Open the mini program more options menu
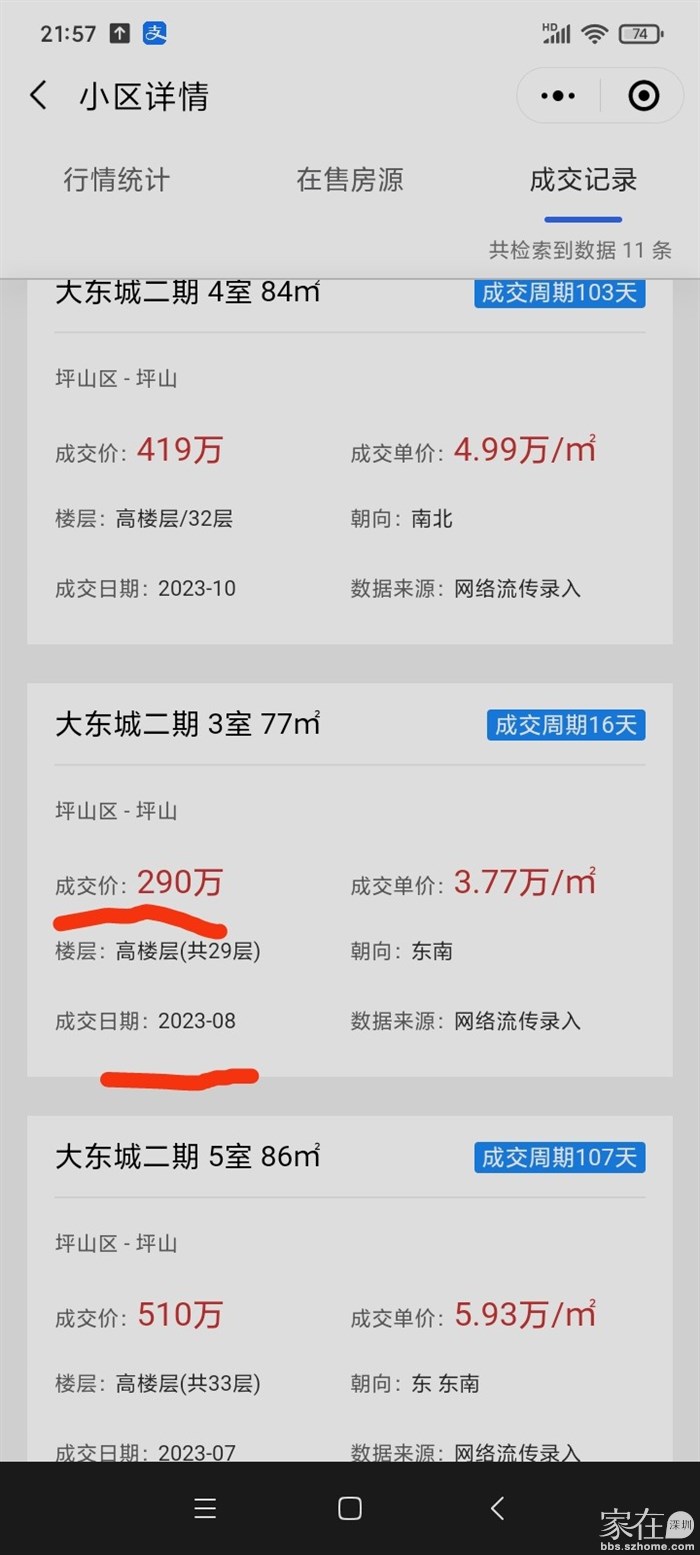Screen dimensions: 700x1555 click(x=557, y=96)
